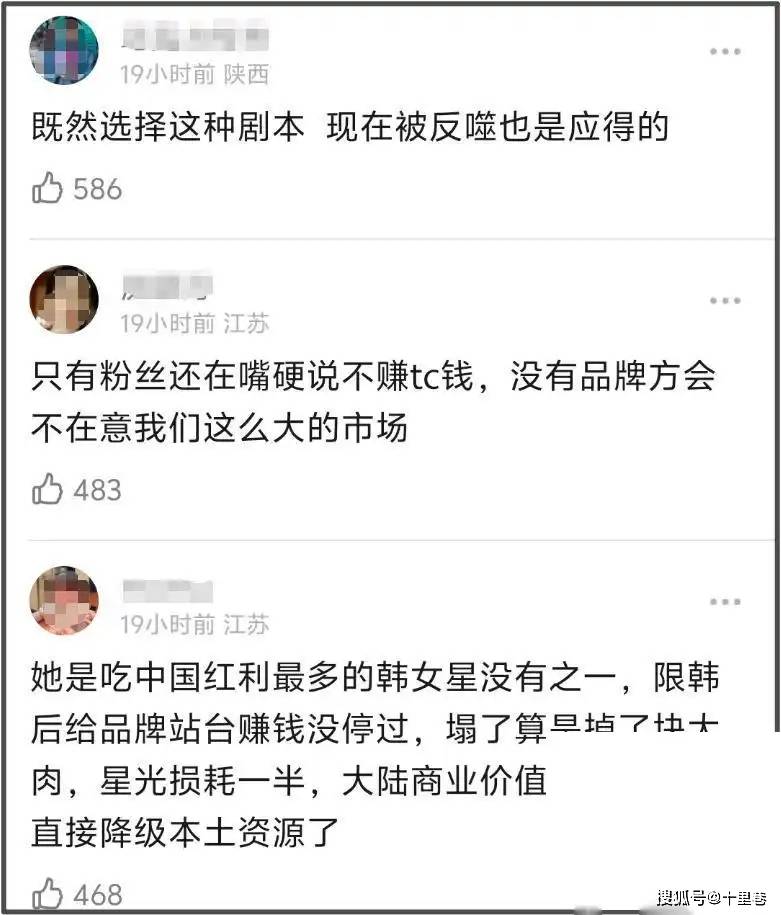Screen dimensions: 781x915
Task: Open the Shaanxi commenter's profile avatar
Action: 64,50
